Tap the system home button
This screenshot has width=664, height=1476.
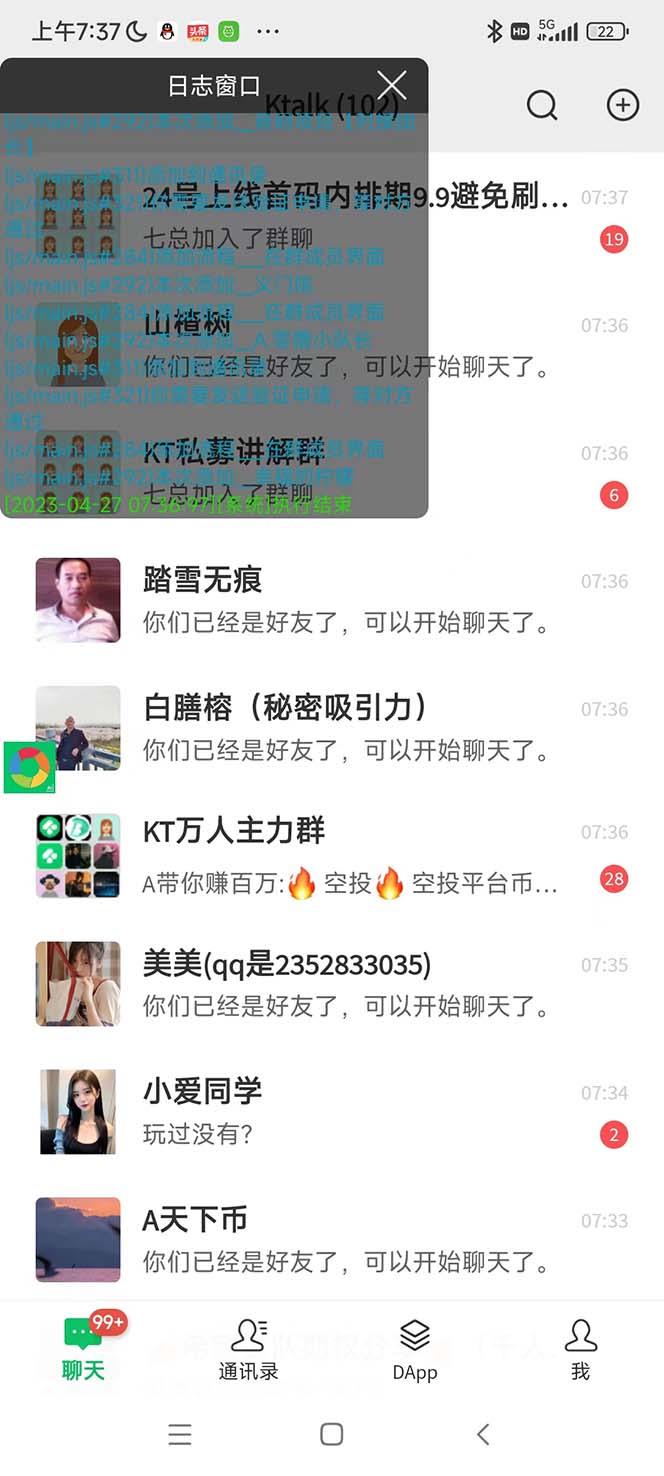coord(332,1434)
